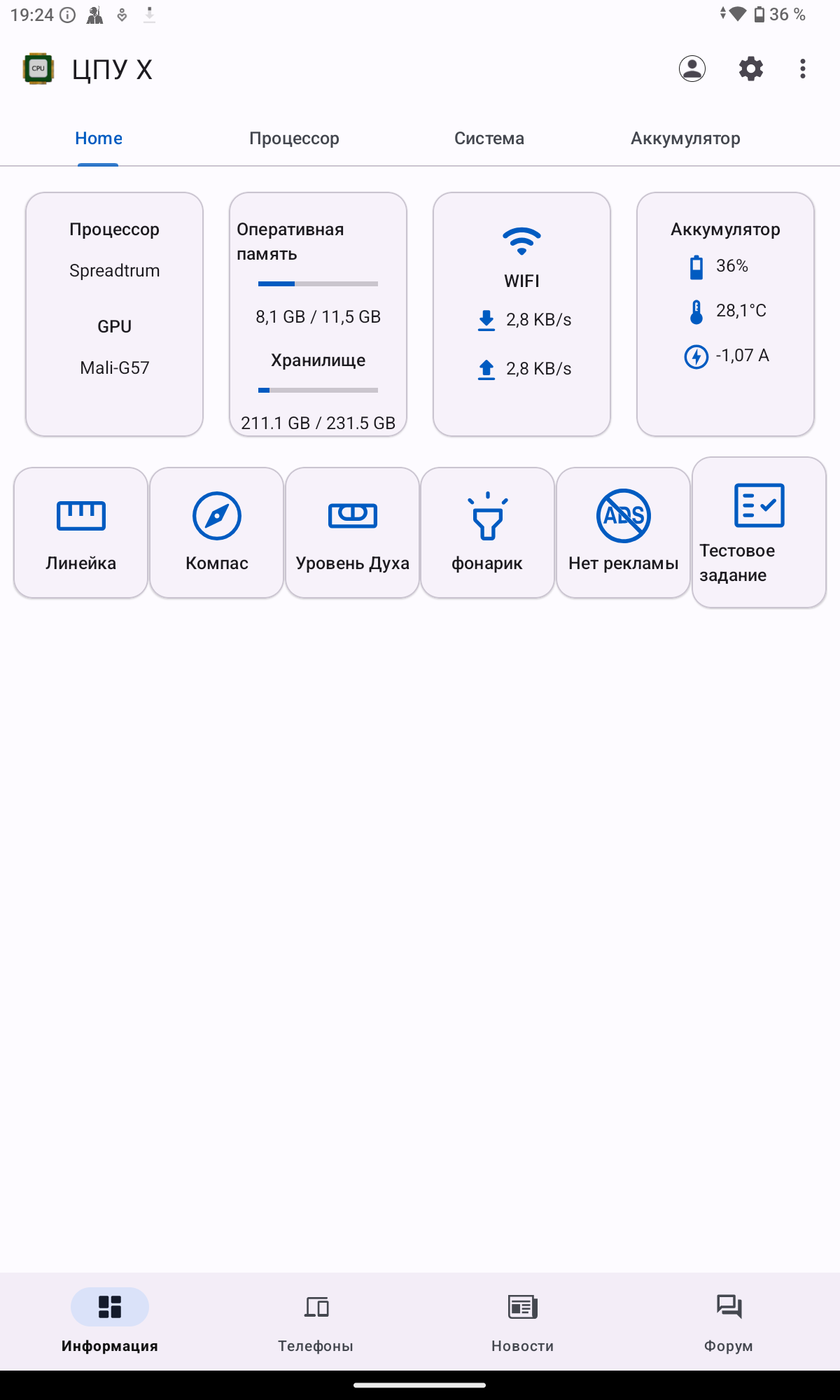The width and height of the screenshot is (840, 1400).
Task: Open Тестовое задание
Action: tap(759, 533)
